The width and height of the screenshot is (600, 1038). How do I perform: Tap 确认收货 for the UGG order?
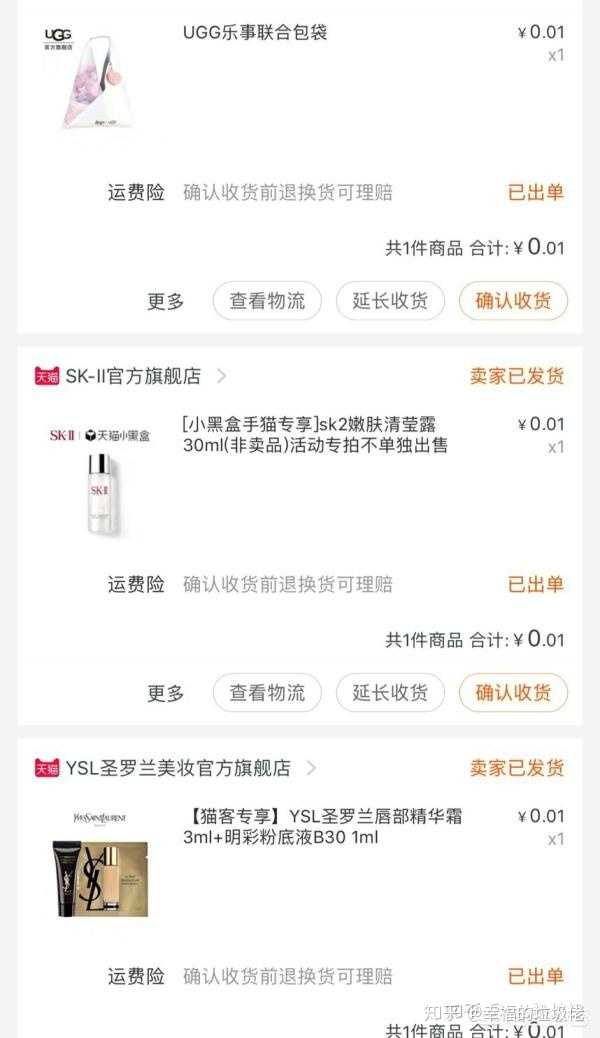[513, 301]
